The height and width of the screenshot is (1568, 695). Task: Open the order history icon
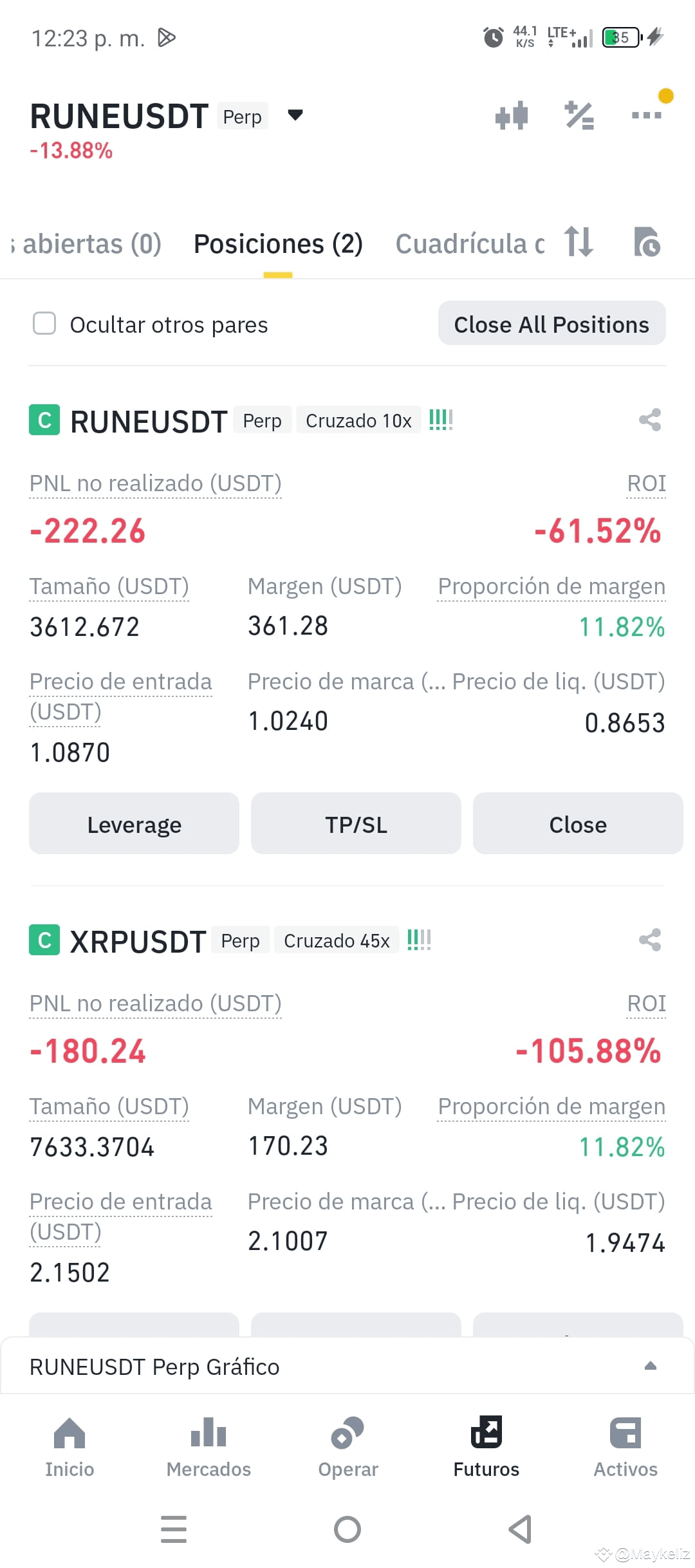[647, 242]
